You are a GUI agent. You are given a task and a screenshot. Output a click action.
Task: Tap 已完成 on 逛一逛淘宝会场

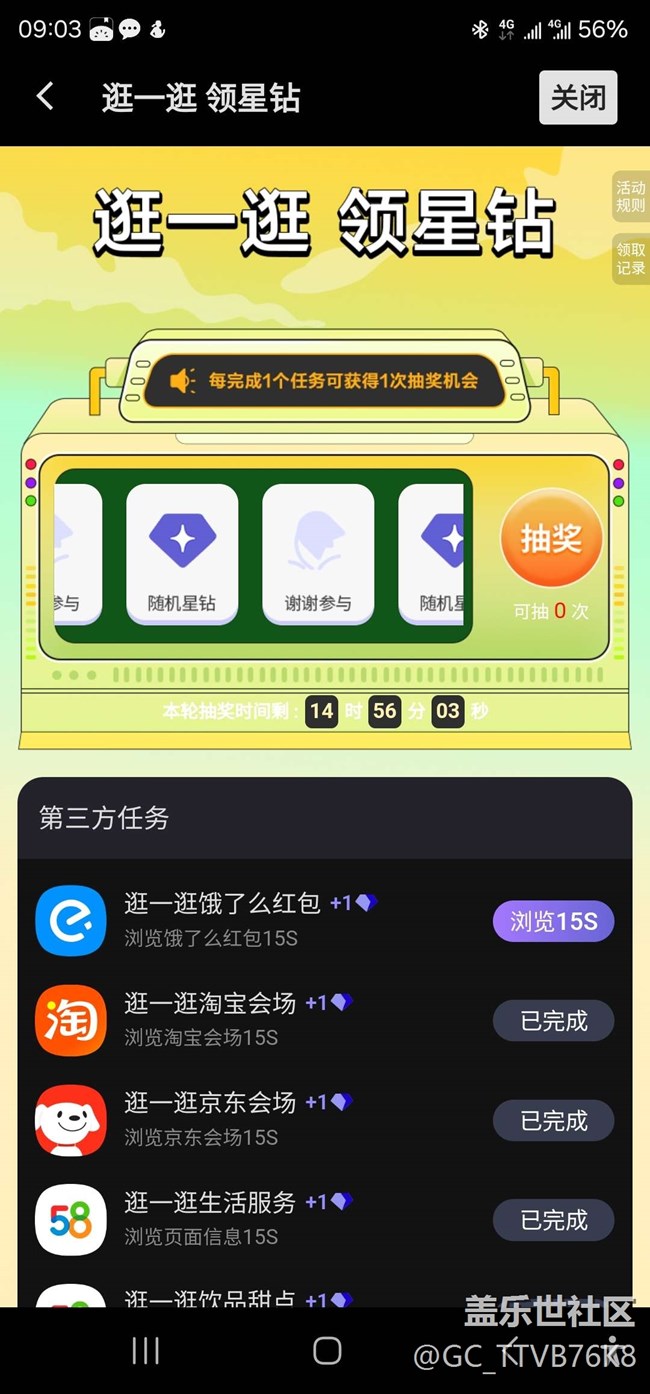553,1021
